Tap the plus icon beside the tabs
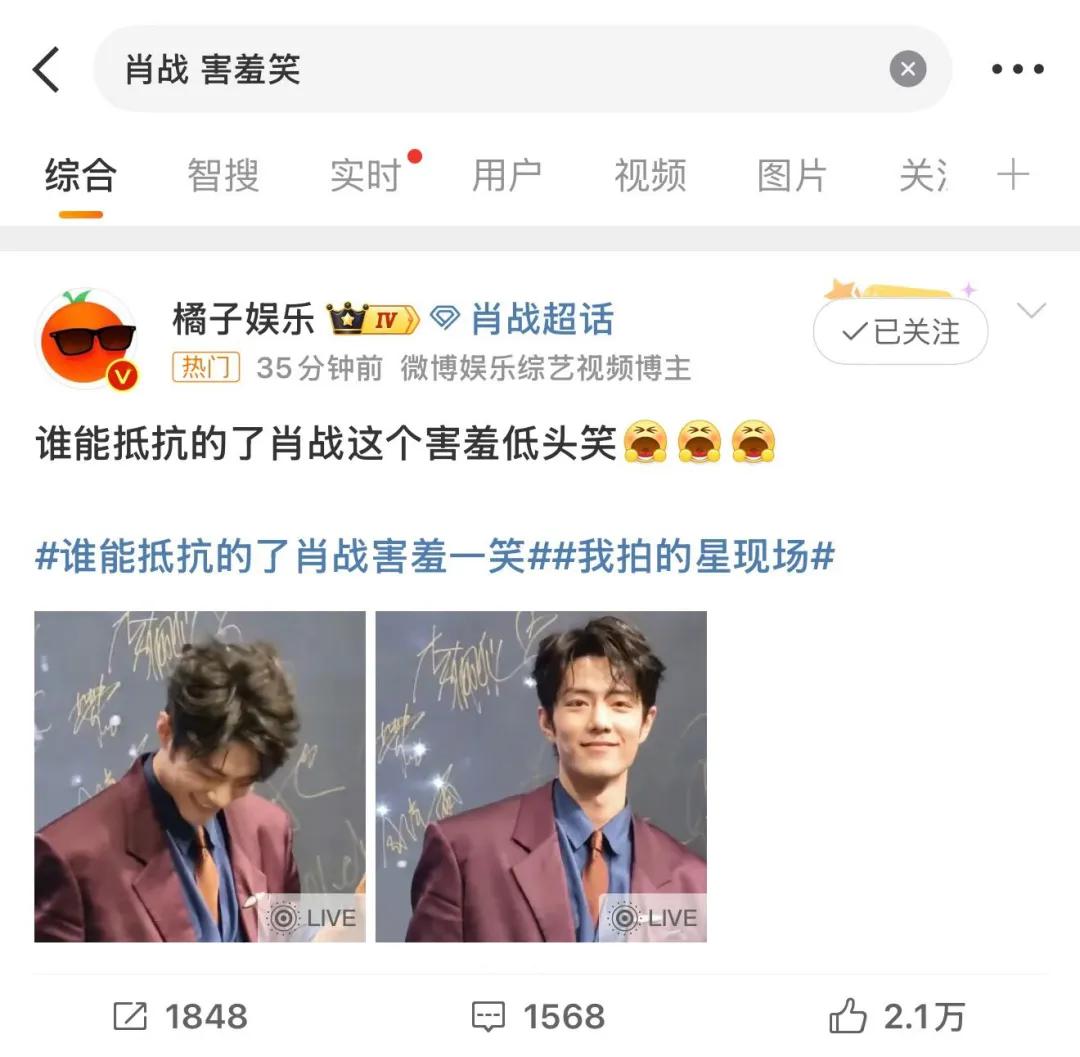Image resolution: width=1080 pixels, height=1057 pixels. click(x=1013, y=176)
